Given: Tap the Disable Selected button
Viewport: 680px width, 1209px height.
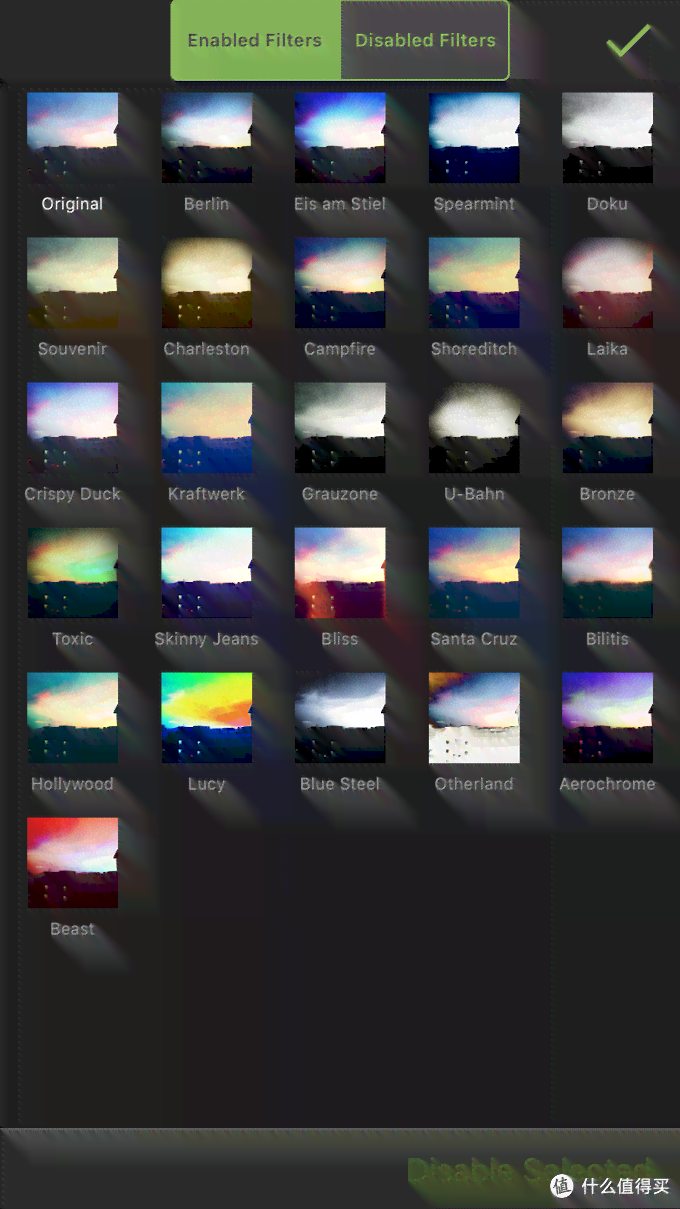Looking at the screenshot, I should 528,1170.
